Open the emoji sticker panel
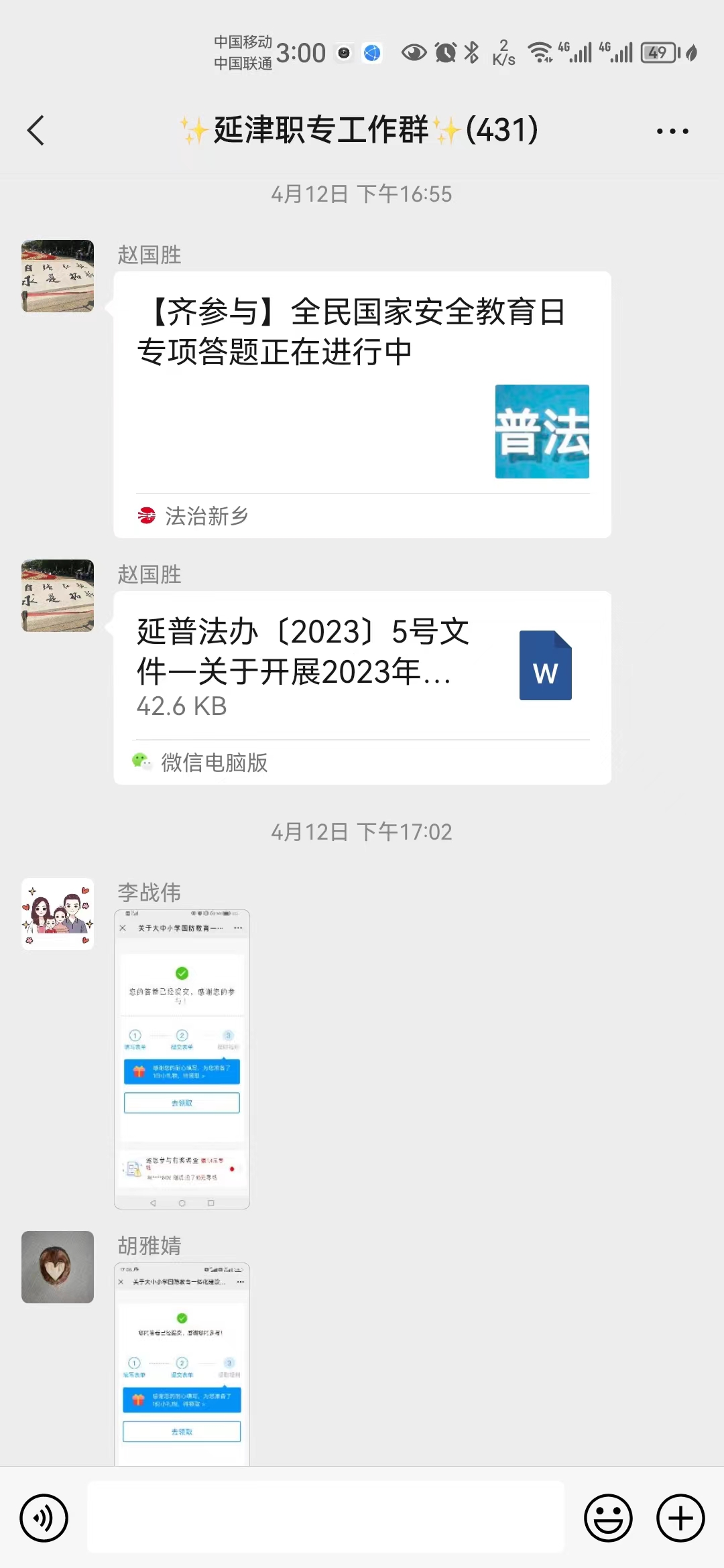The height and width of the screenshot is (1568, 724). tap(608, 1518)
